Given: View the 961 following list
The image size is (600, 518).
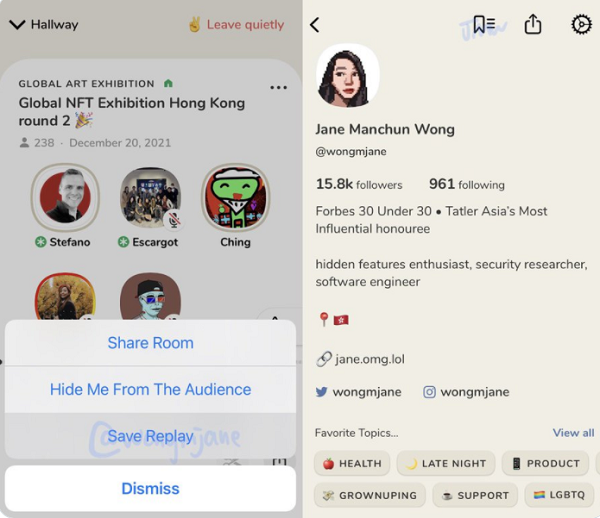Looking at the screenshot, I should coord(466,184).
